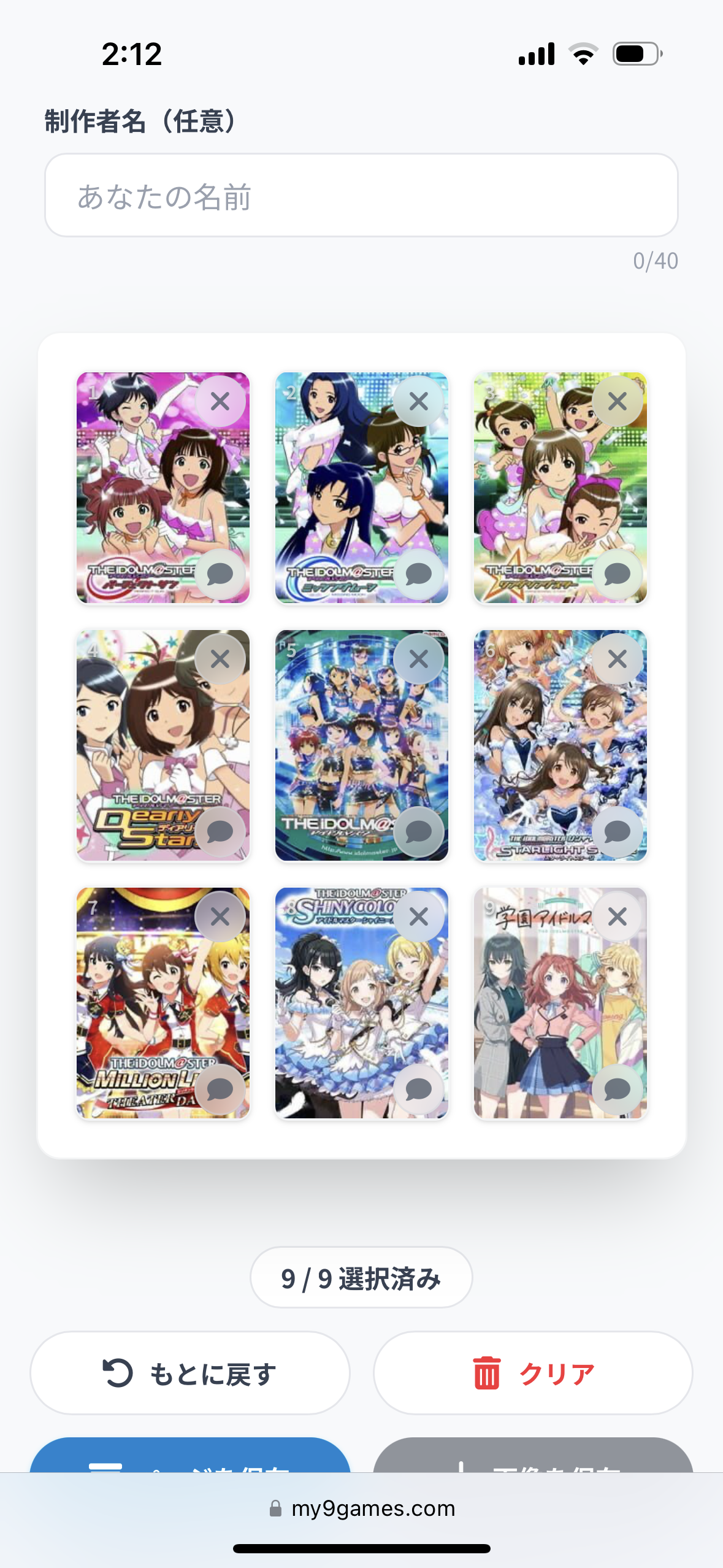Viewport: 723px width, 1568px height.
Task: Tap the creator name input field
Action: [361, 196]
